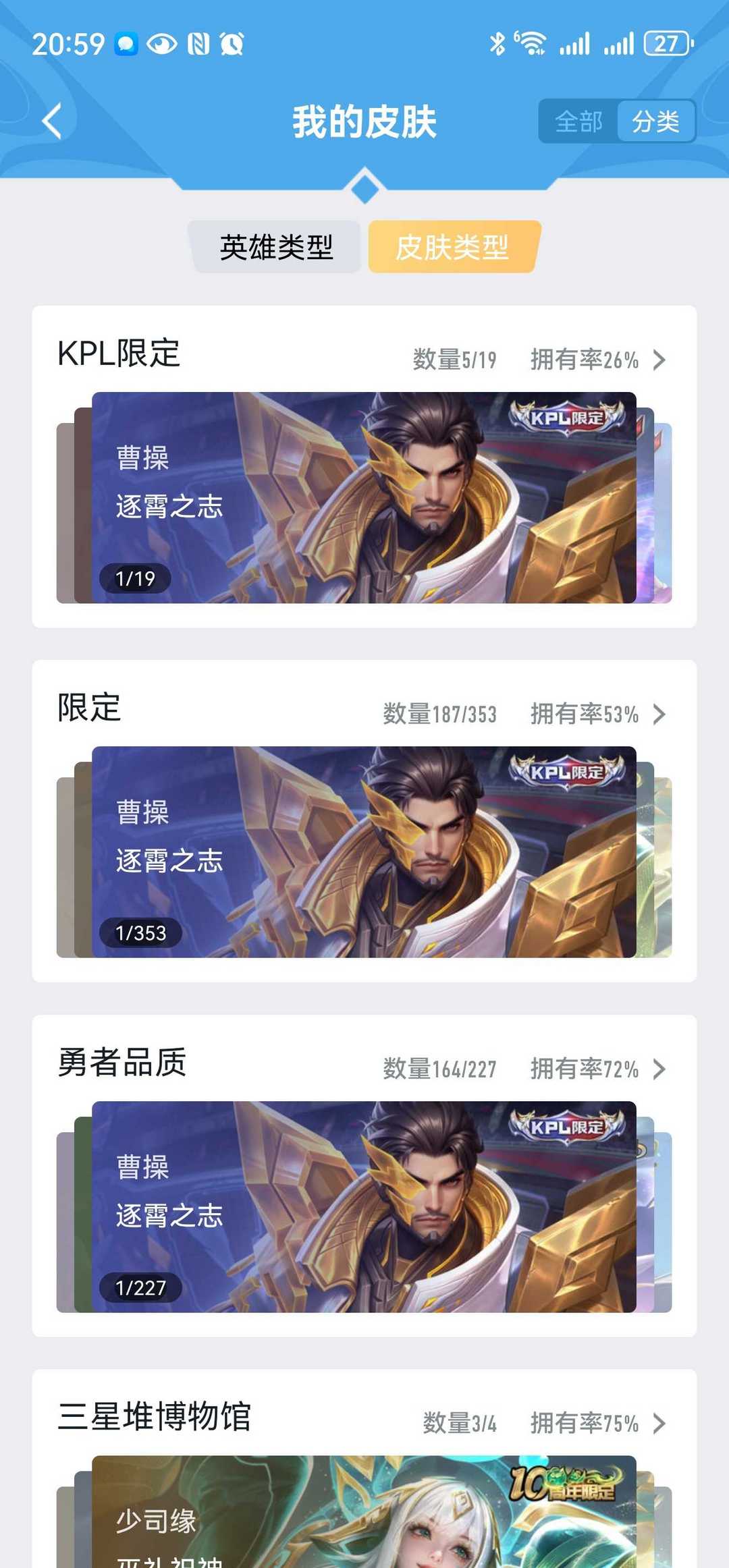Select the 皮肤类型 tab
Image resolution: width=729 pixels, height=1568 pixels.
tap(452, 247)
